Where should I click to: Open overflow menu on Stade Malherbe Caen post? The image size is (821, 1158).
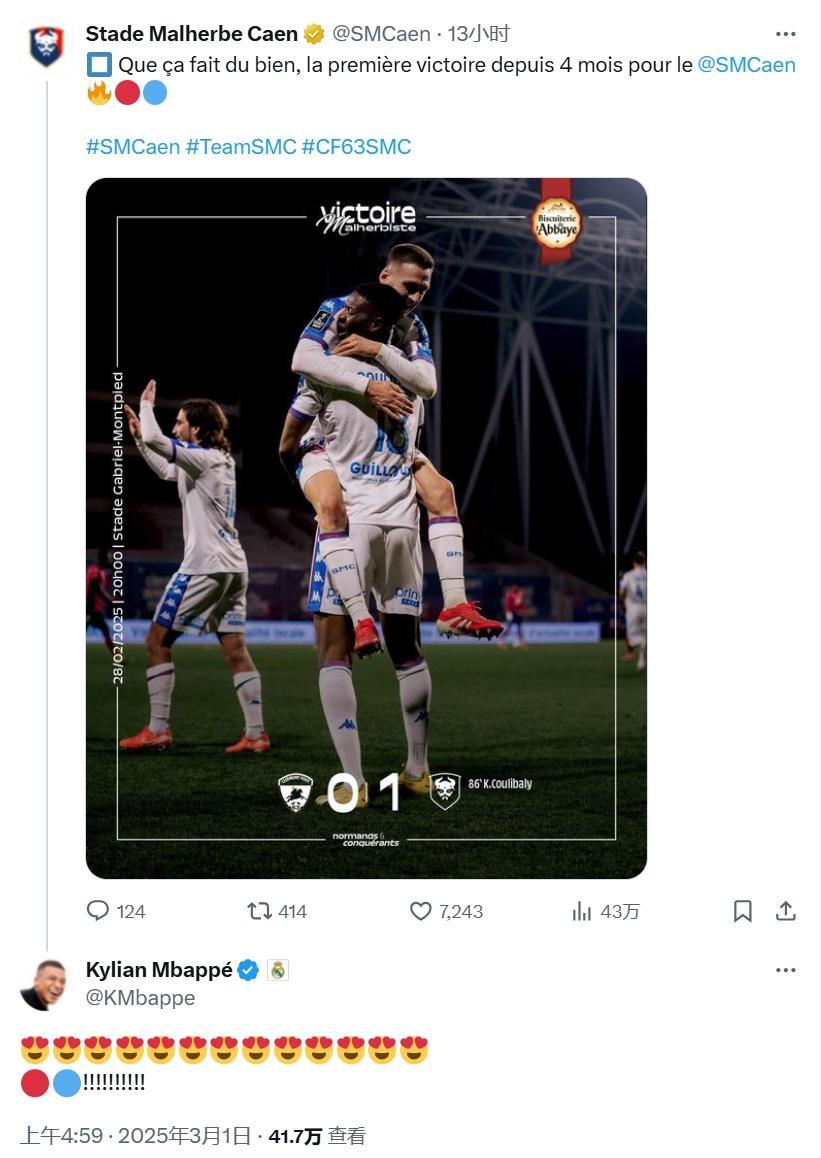[x=785, y=34]
